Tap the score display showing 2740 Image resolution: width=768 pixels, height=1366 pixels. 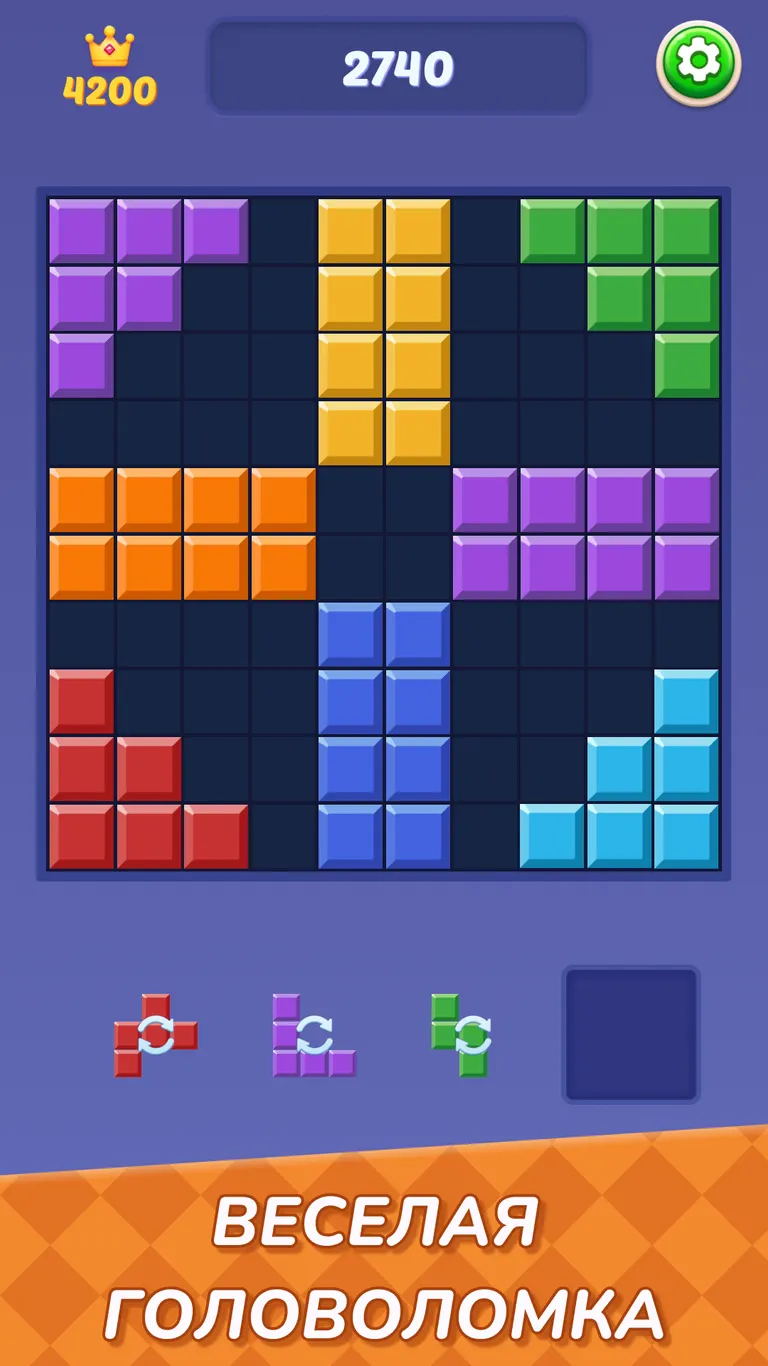pos(397,66)
